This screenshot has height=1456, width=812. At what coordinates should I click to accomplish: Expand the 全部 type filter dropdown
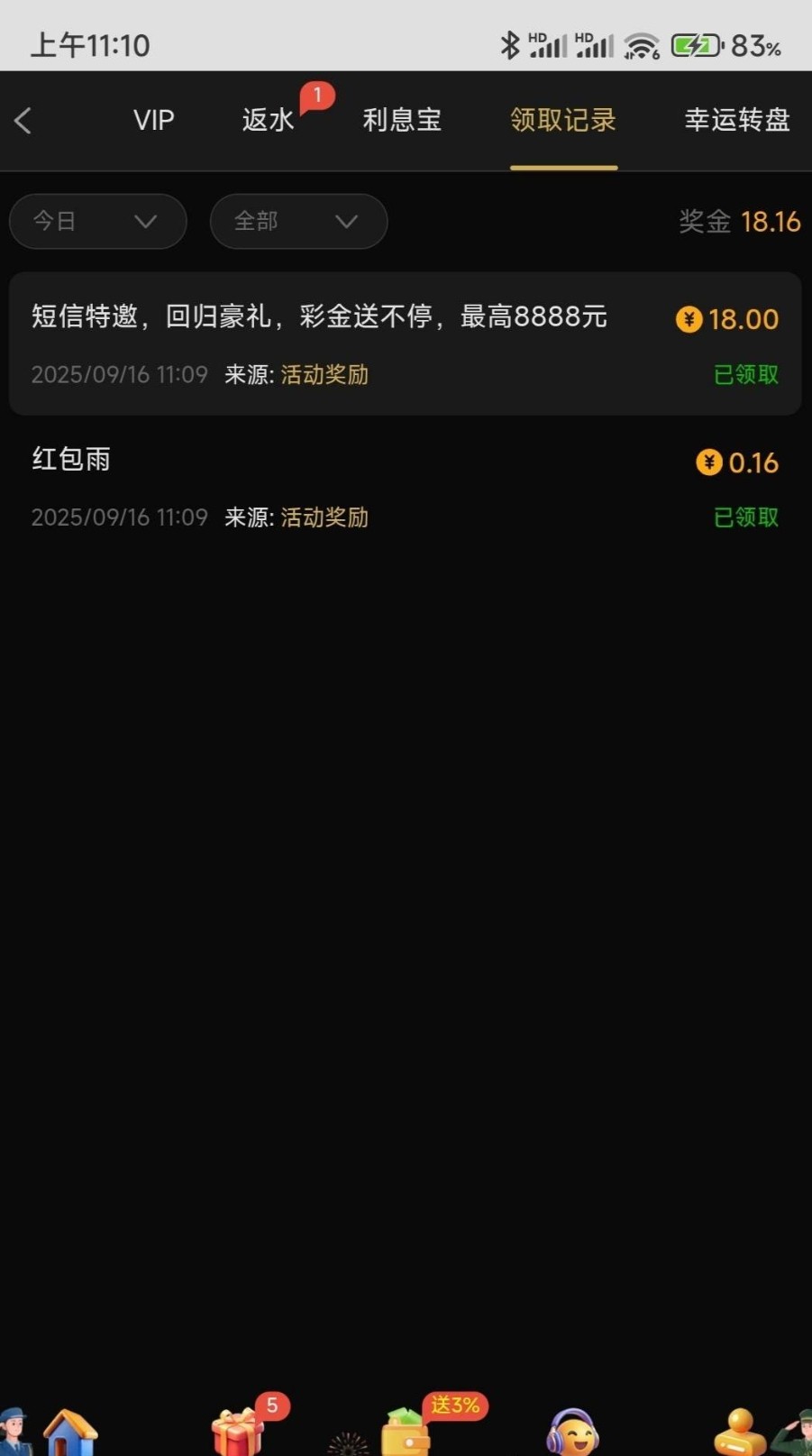pyautogui.click(x=298, y=221)
